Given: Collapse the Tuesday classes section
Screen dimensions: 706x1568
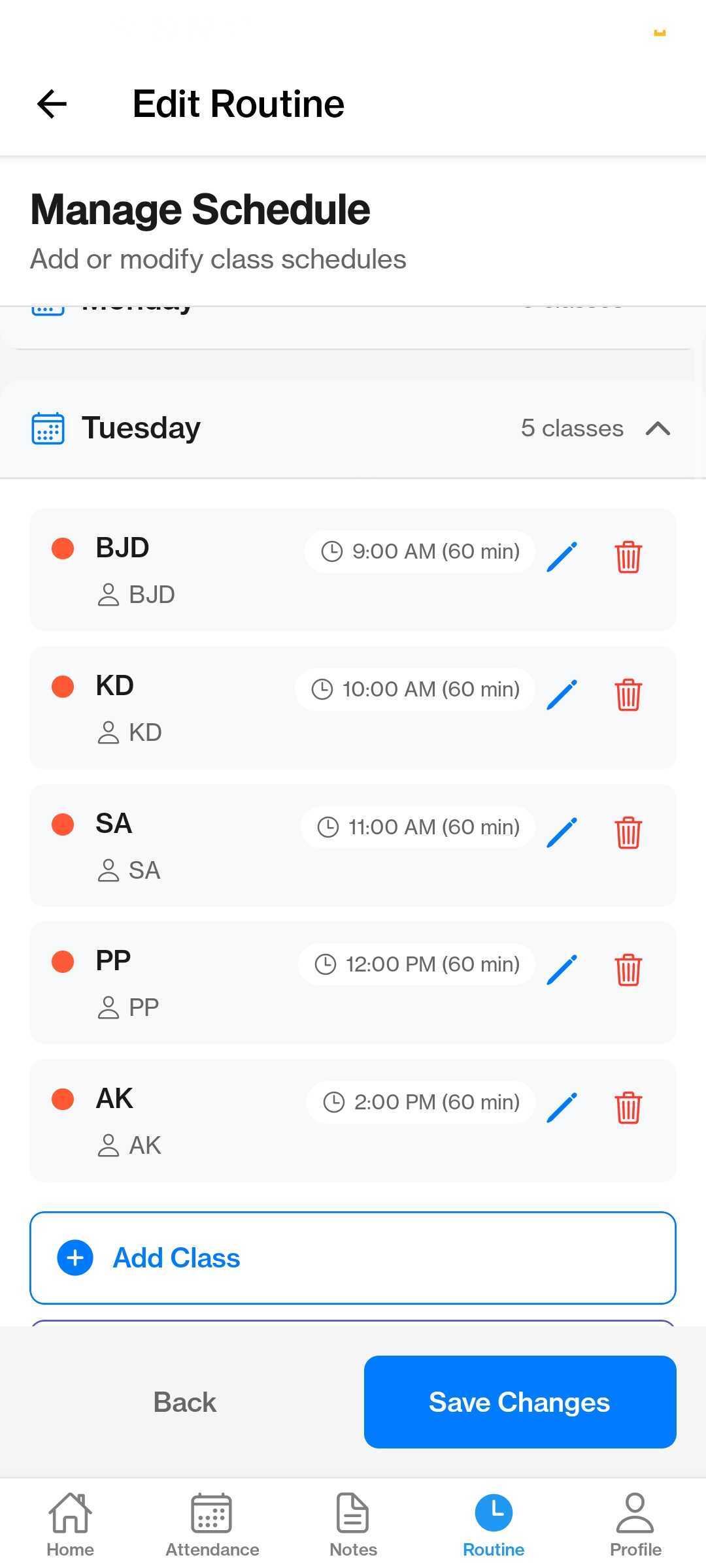Looking at the screenshot, I should click(x=658, y=429).
